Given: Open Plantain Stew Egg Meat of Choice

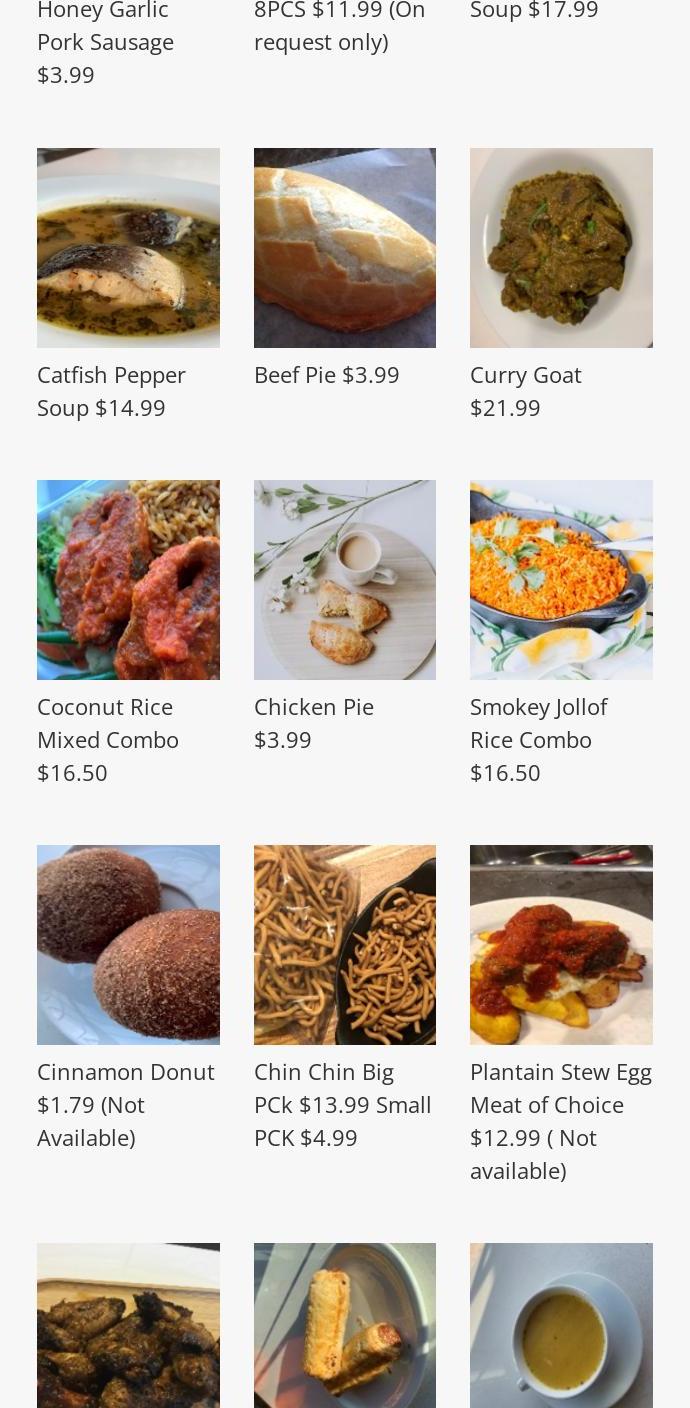Looking at the screenshot, I should 561,945.
